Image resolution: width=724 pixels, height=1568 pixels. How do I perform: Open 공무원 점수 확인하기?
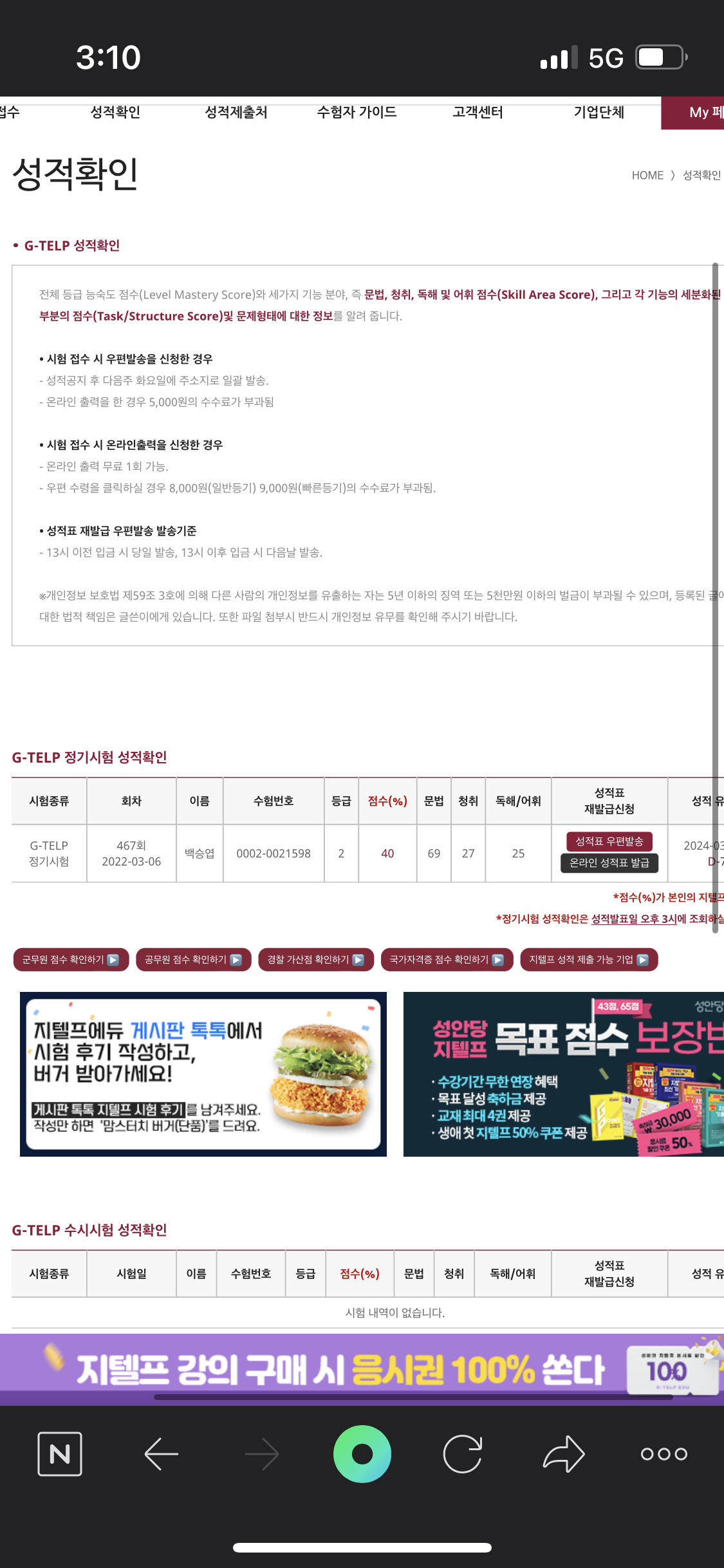(193, 960)
